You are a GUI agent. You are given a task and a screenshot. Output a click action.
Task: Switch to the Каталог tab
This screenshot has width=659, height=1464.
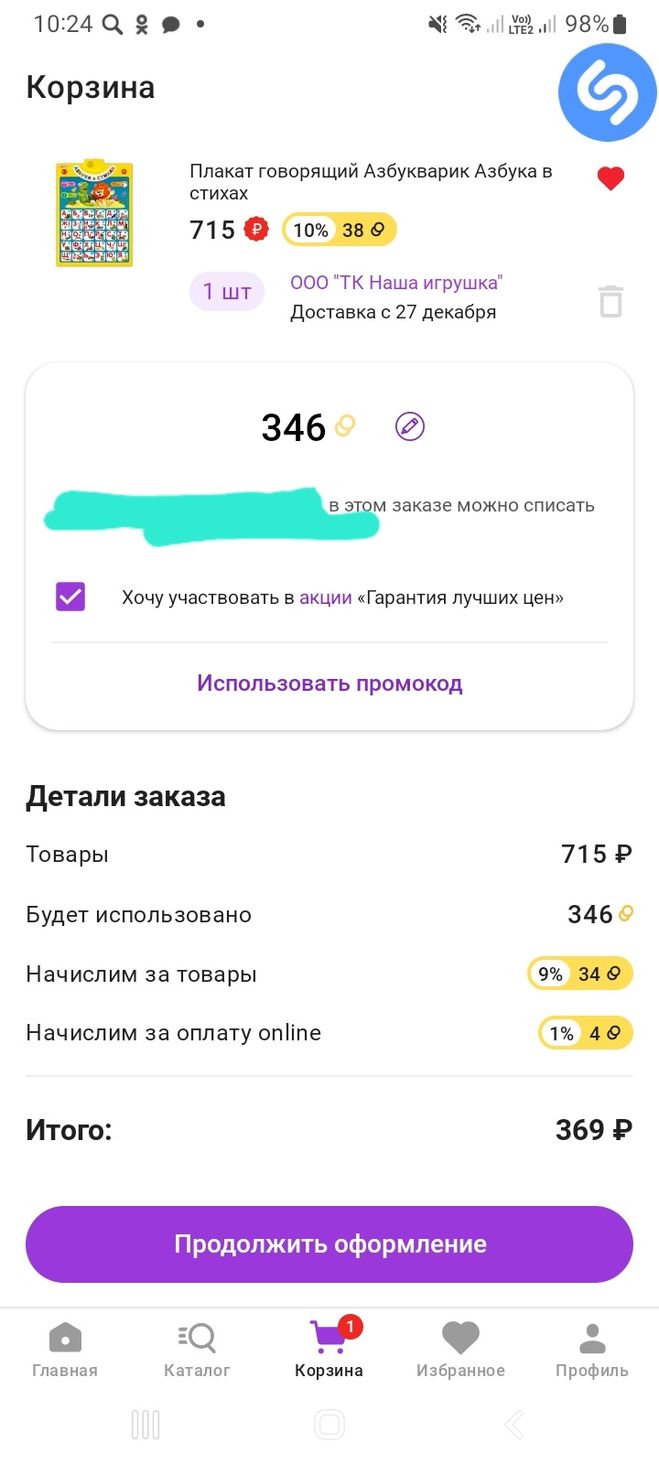point(197,1349)
